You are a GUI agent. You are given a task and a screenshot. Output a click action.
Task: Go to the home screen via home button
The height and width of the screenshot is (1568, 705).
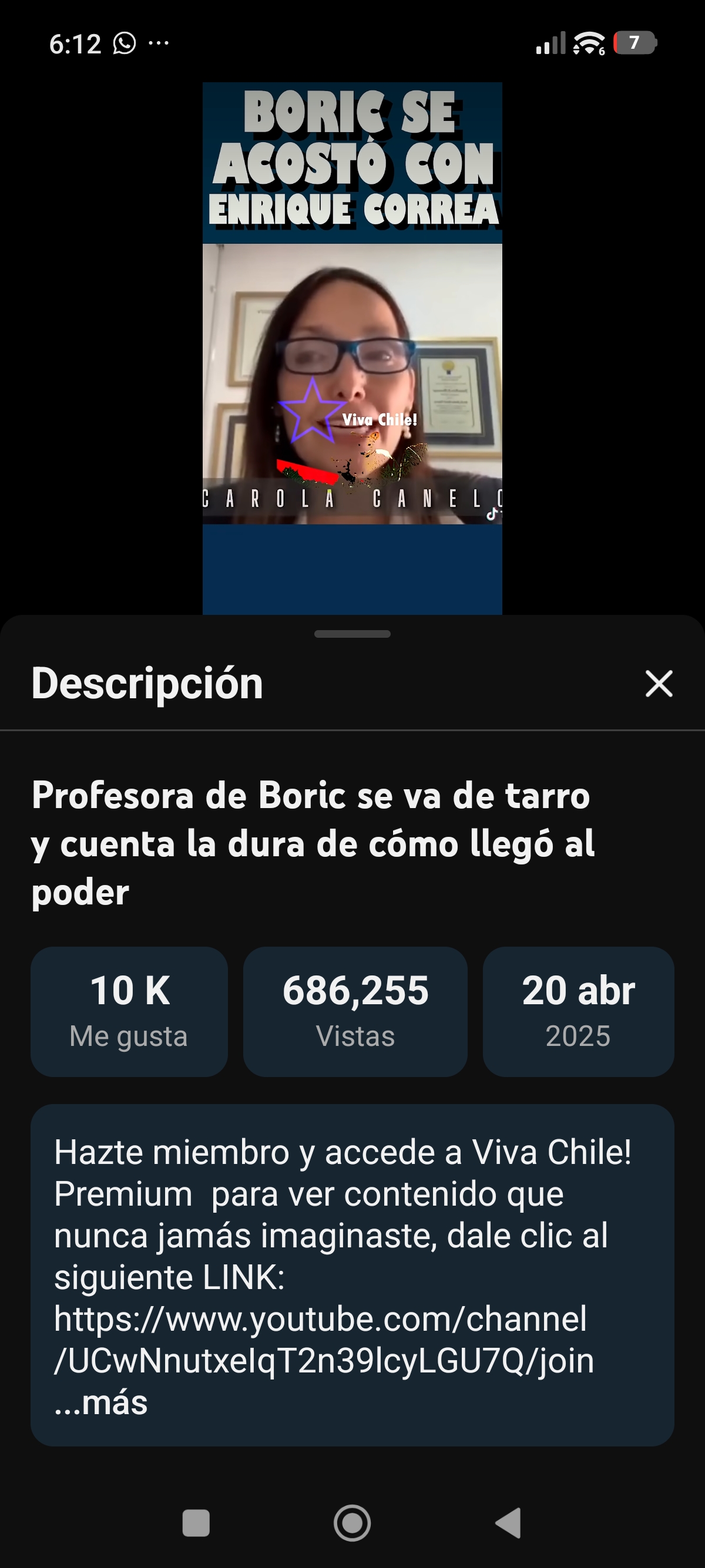click(352, 1523)
